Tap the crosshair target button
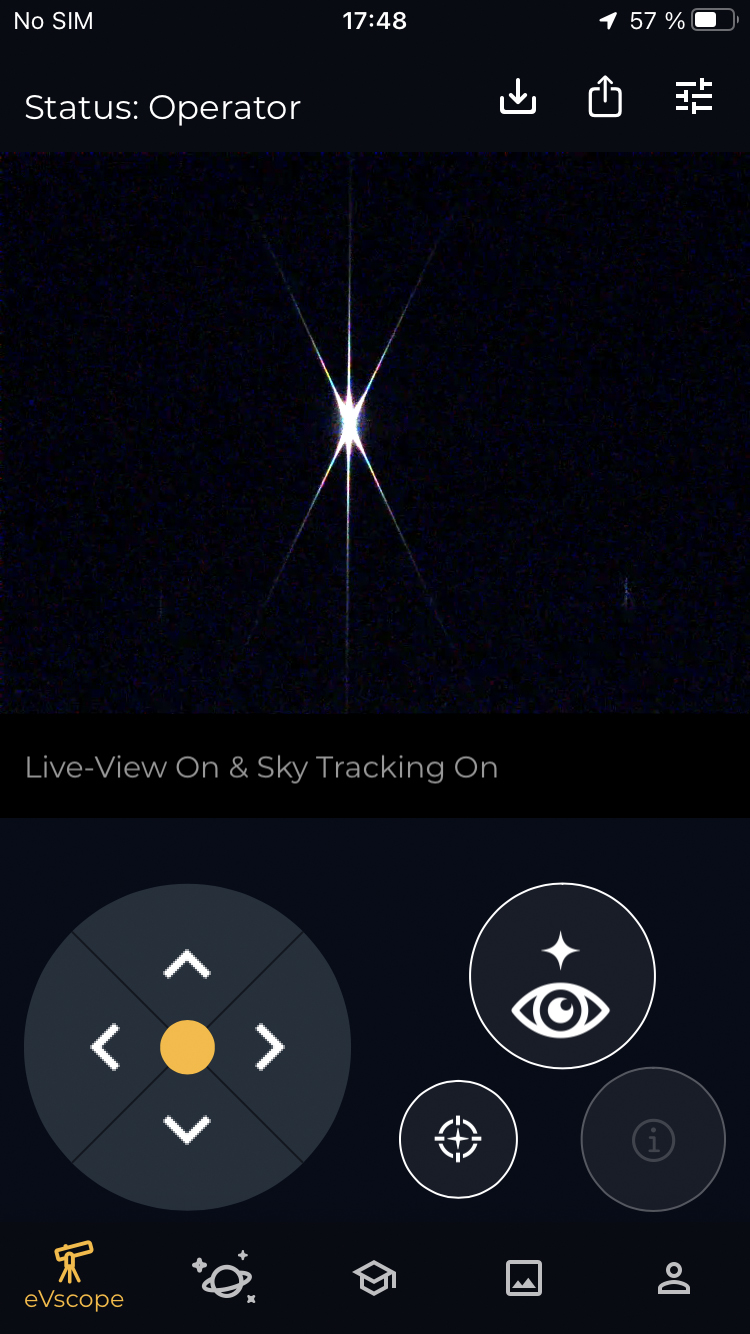Image resolution: width=750 pixels, height=1334 pixels. (458, 1139)
